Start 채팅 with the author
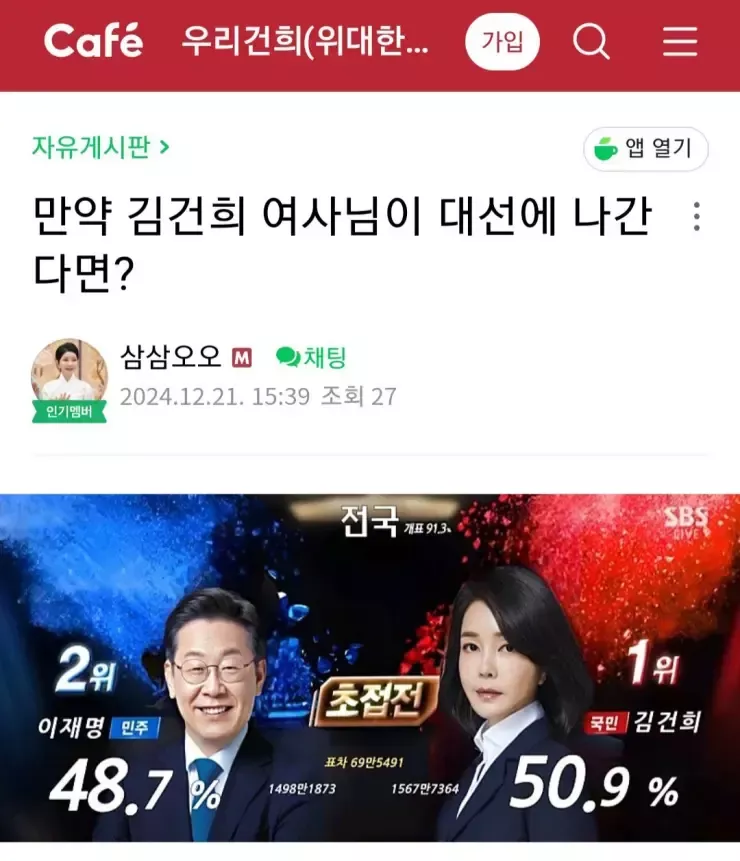 click(x=311, y=358)
